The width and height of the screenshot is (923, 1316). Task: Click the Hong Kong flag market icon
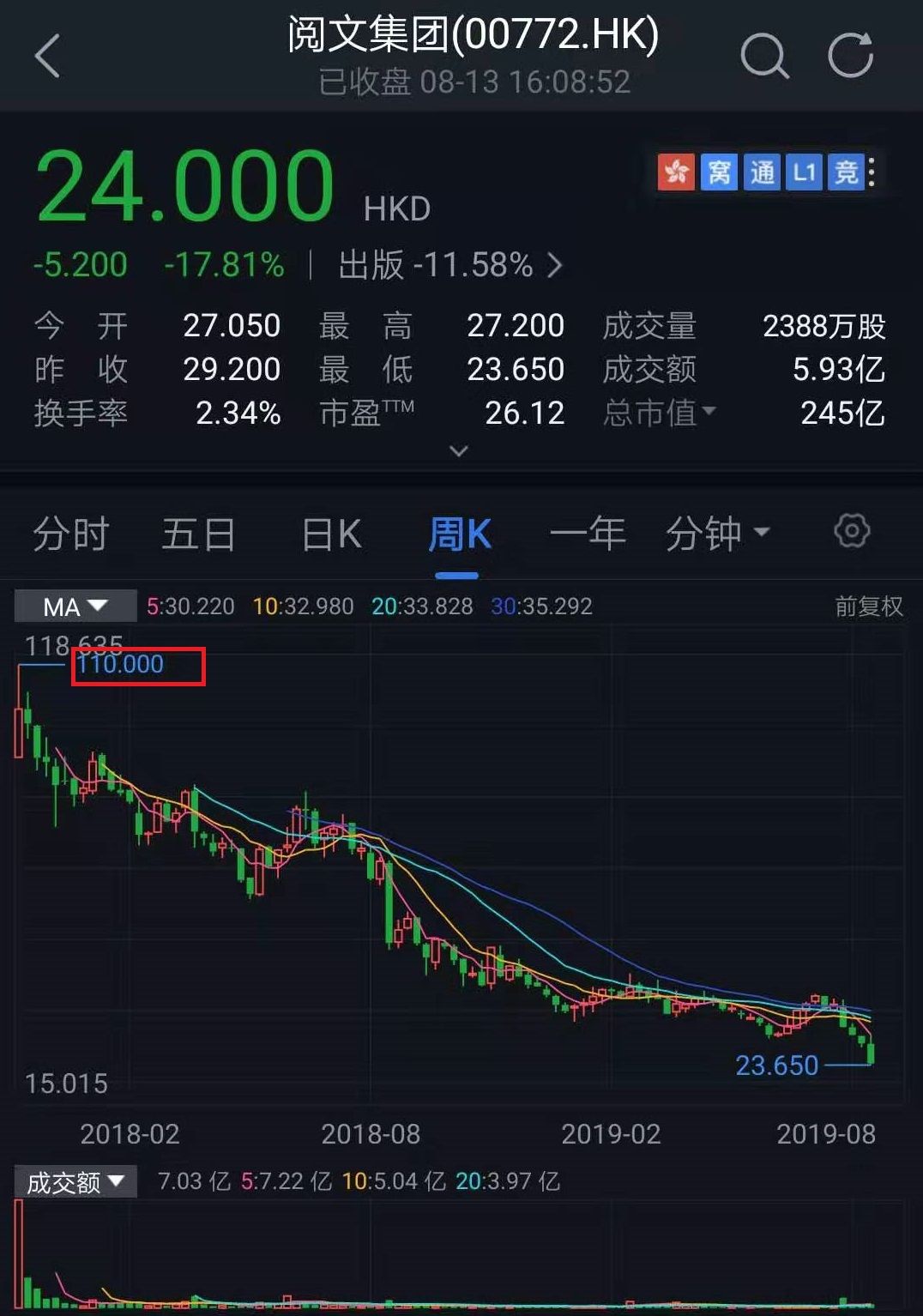pyautogui.click(x=677, y=172)
